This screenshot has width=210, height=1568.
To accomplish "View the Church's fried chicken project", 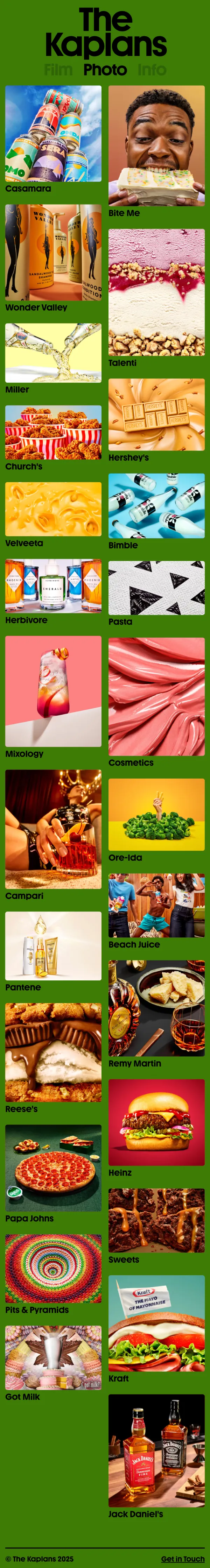I will (x=53, y=432).
